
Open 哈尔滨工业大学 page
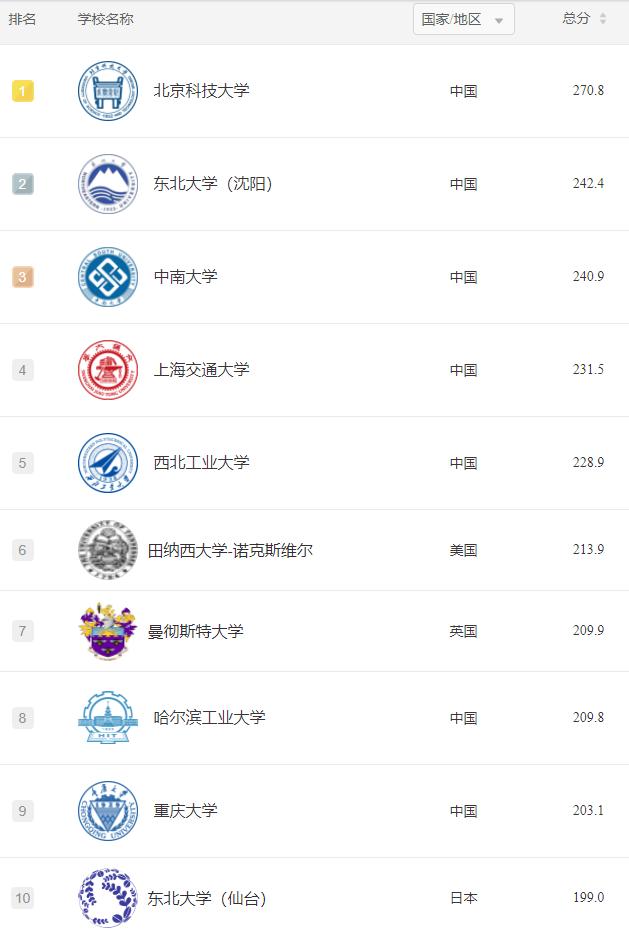coord(209,718)
